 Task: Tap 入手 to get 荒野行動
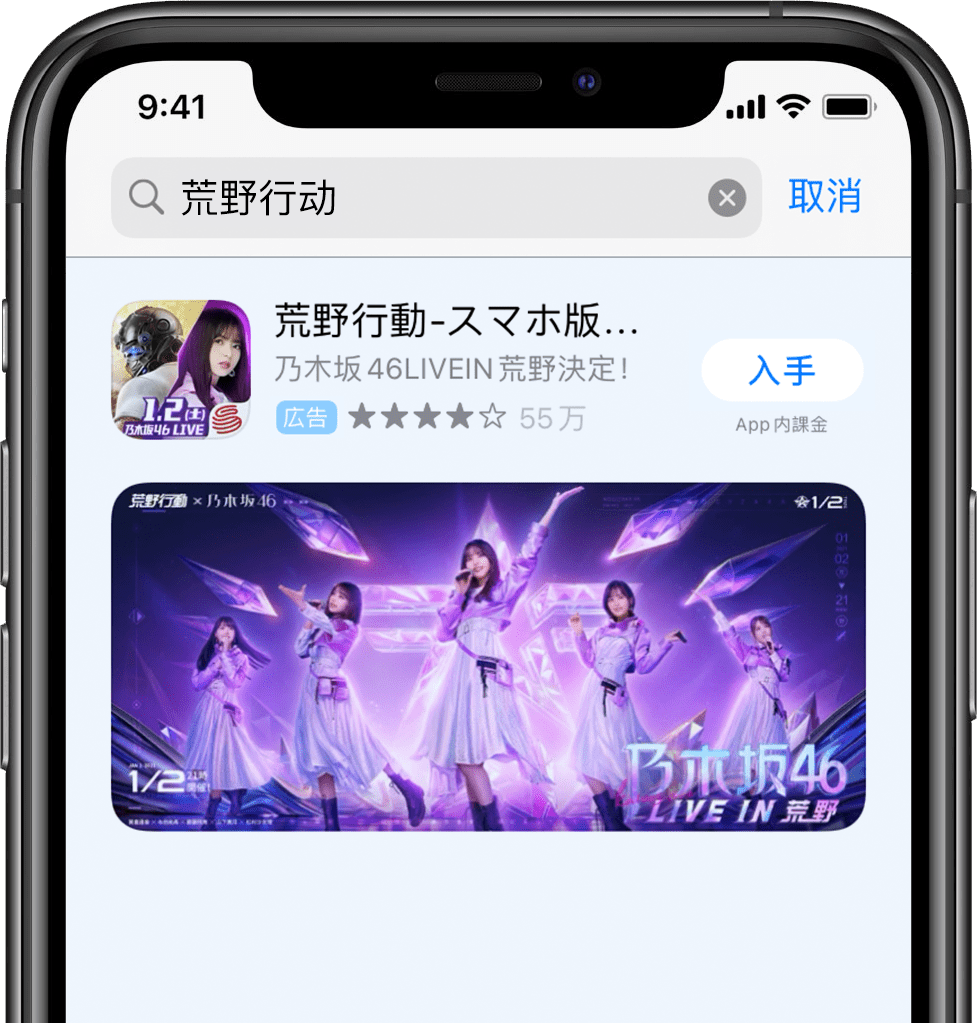(x=782, y=370)
